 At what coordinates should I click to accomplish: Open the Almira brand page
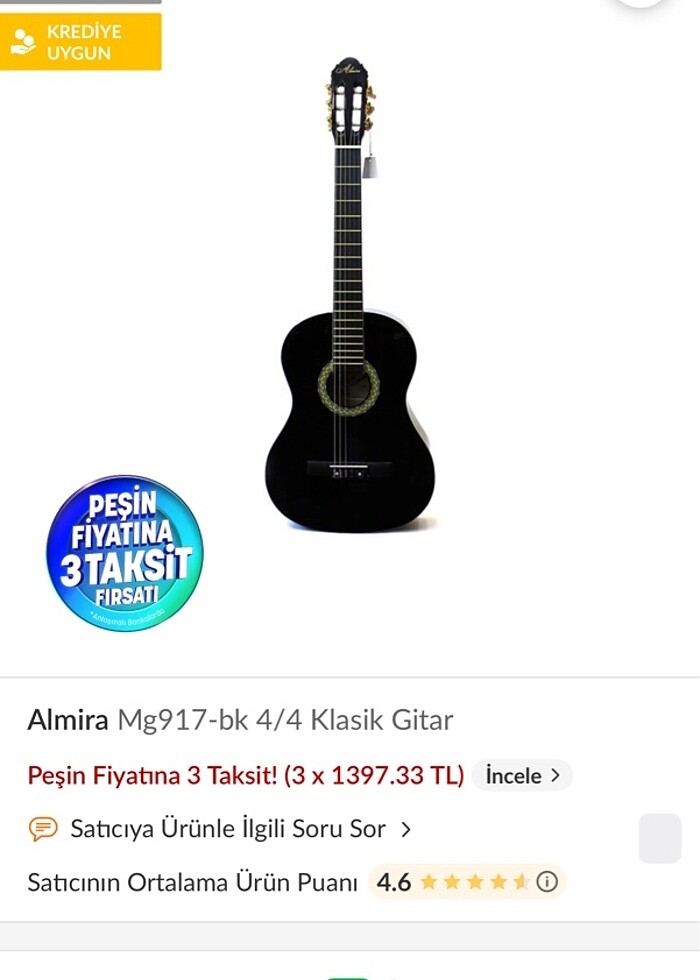coord(68,720)
